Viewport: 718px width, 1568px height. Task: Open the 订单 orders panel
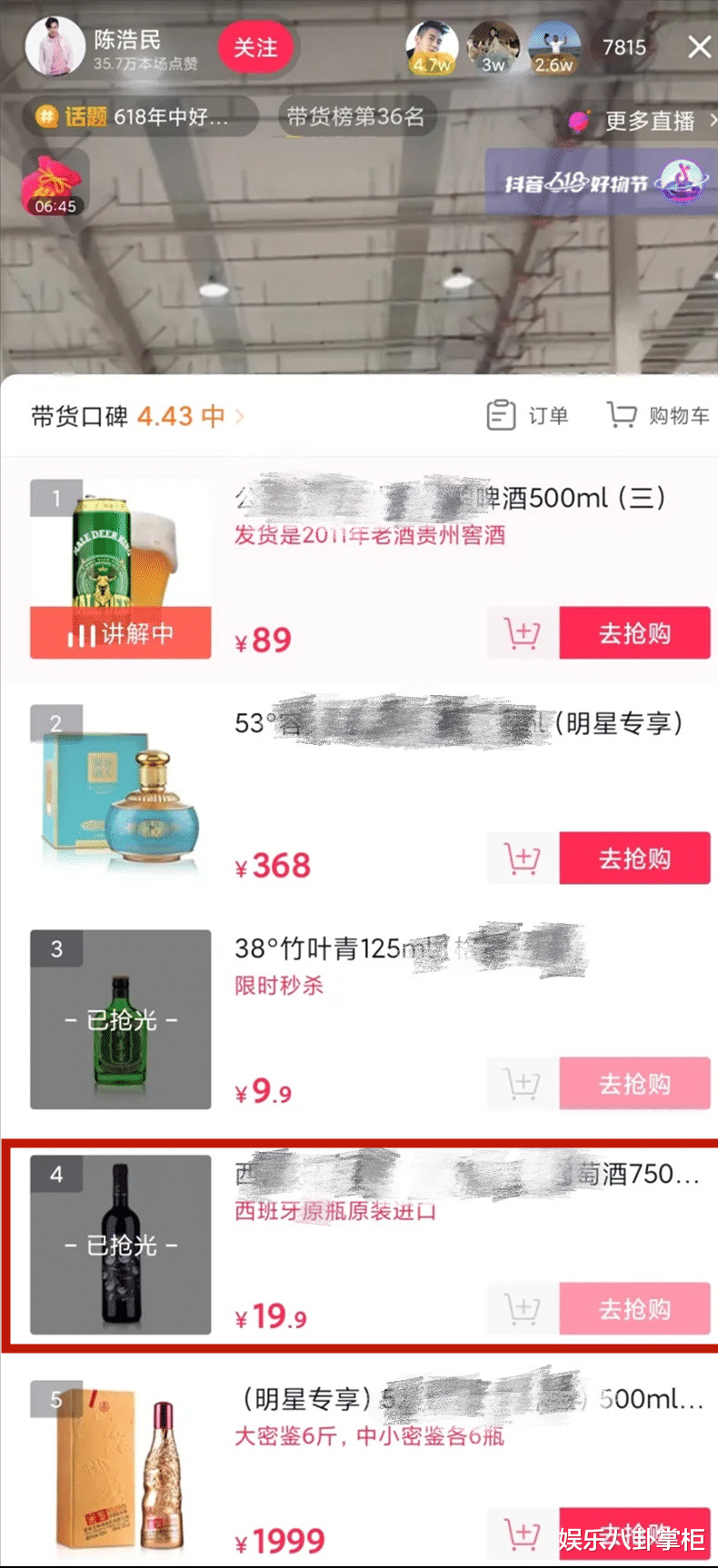(x=532, y=415)
